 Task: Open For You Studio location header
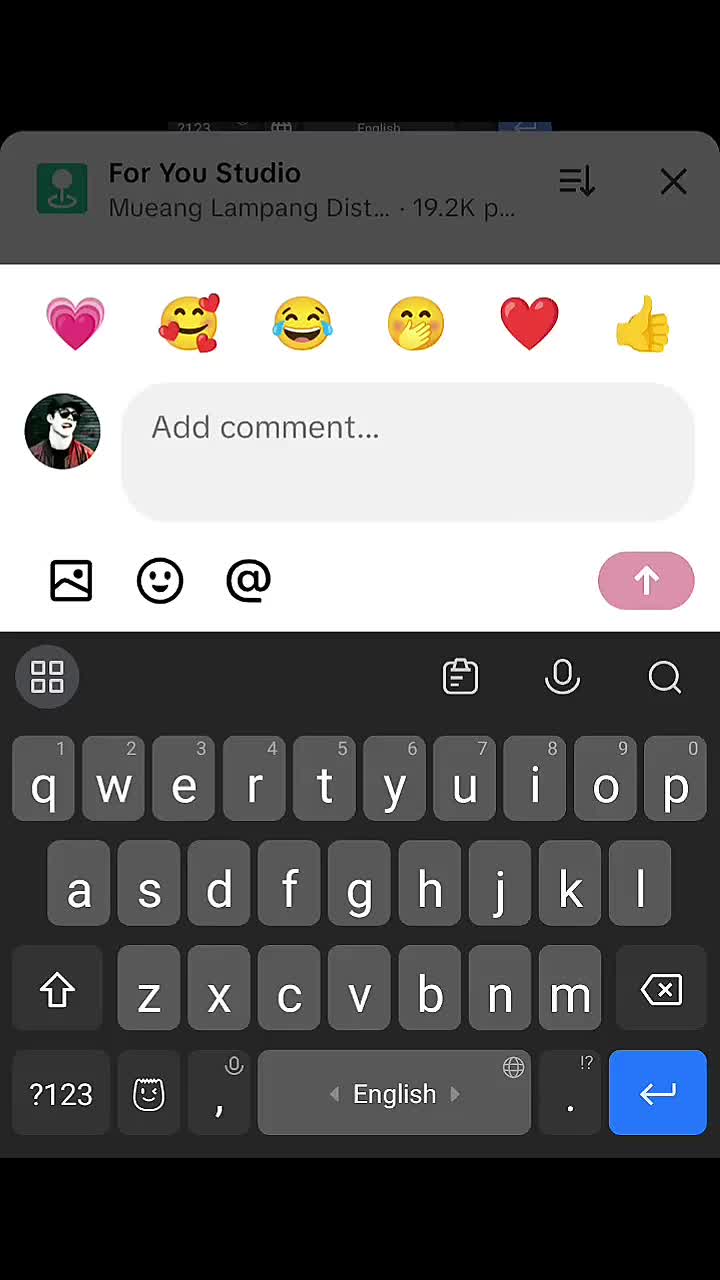(276, 190)
